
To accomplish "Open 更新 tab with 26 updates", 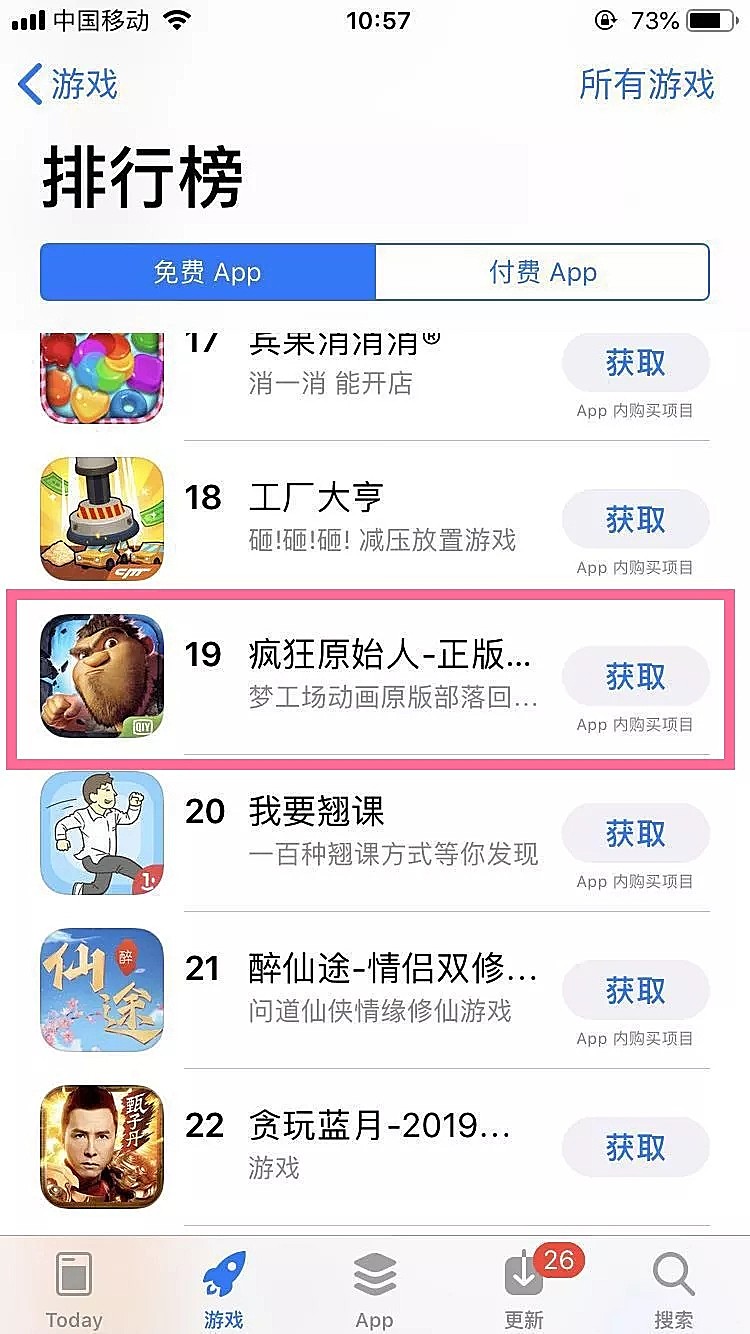I will [x=524, y=1290].
